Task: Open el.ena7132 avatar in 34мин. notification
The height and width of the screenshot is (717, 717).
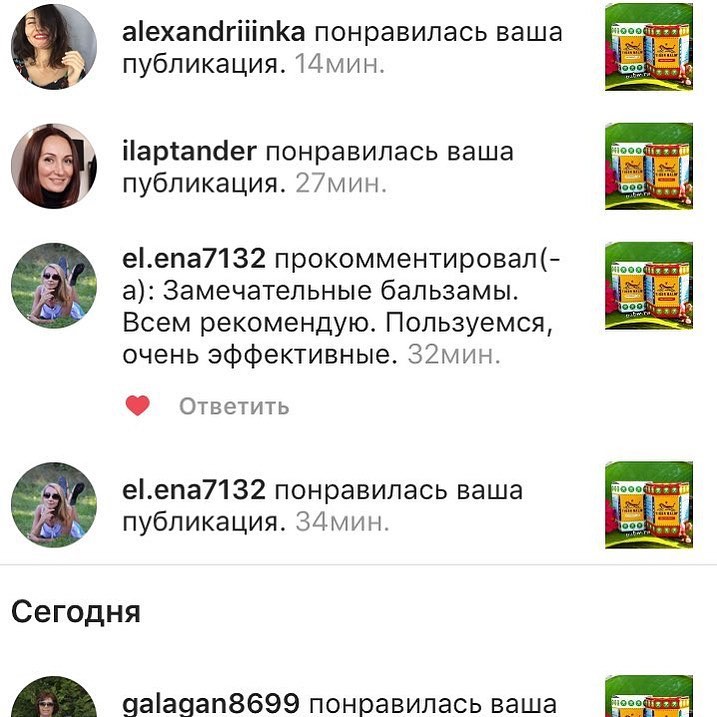Action: click(x=54, y=505)
